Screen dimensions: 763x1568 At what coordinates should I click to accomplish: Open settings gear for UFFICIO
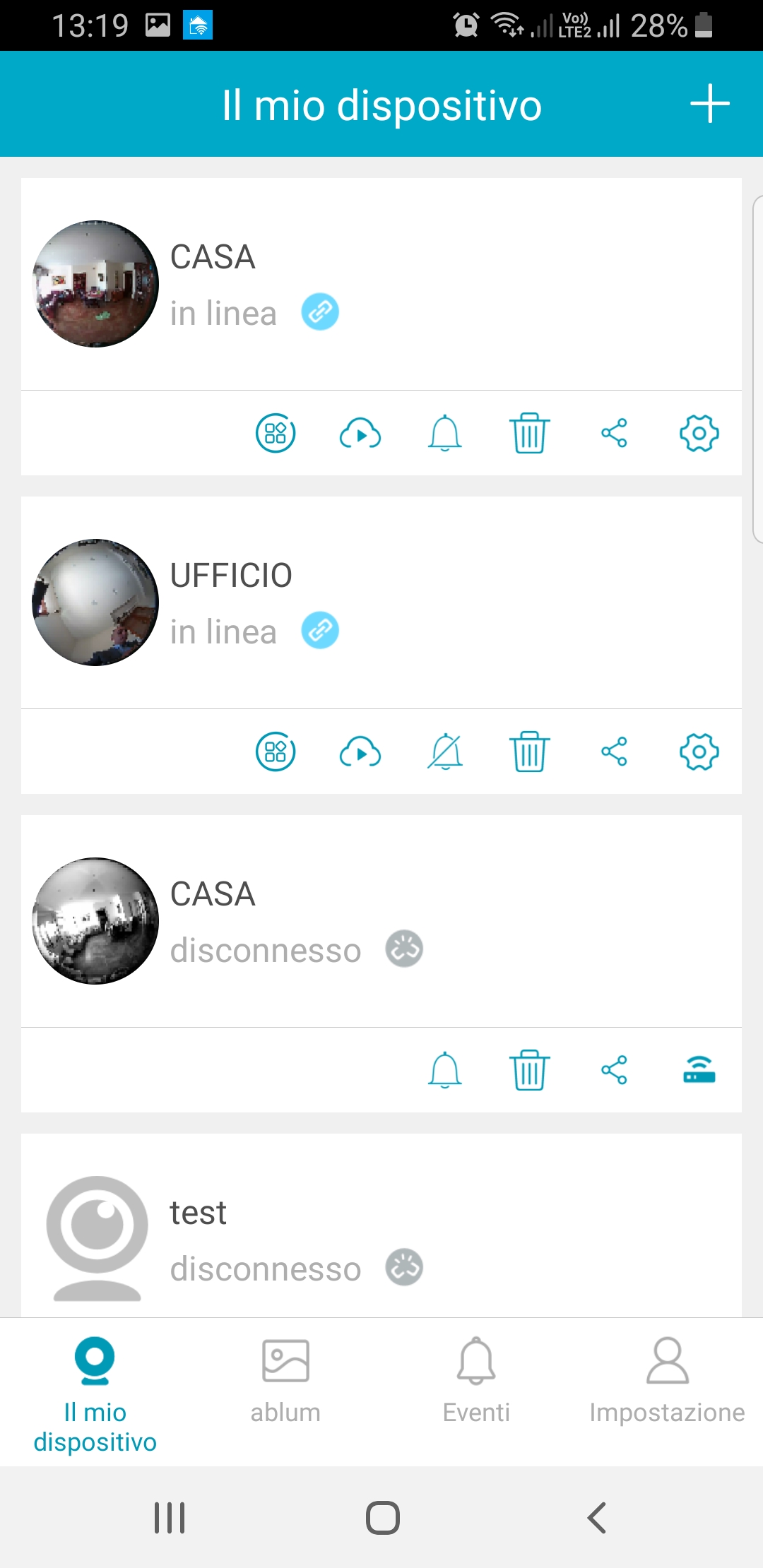699,752
